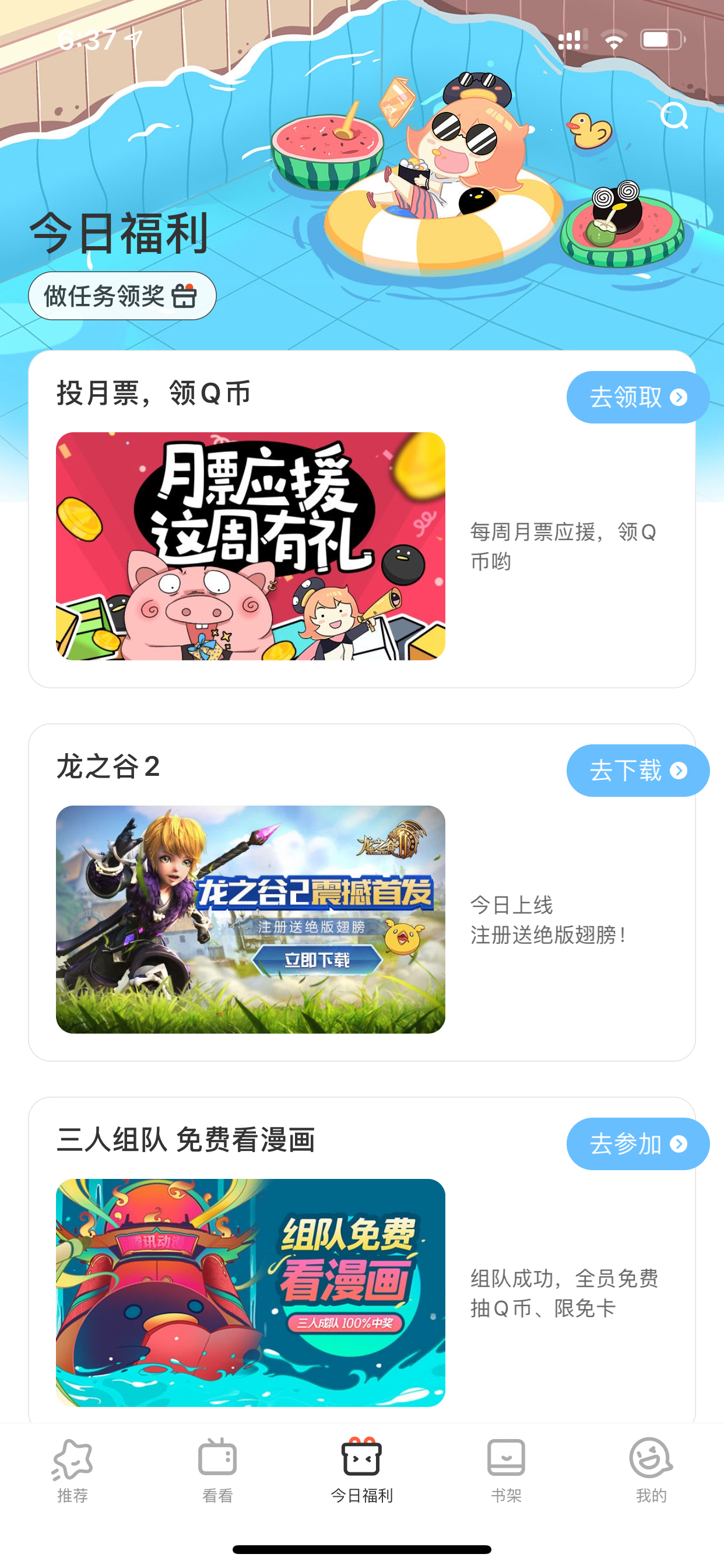Viewport: 724px width, 1568px height.
Task: Tap 去领取 for 投月票 领Q币
Action: point(638,397)
